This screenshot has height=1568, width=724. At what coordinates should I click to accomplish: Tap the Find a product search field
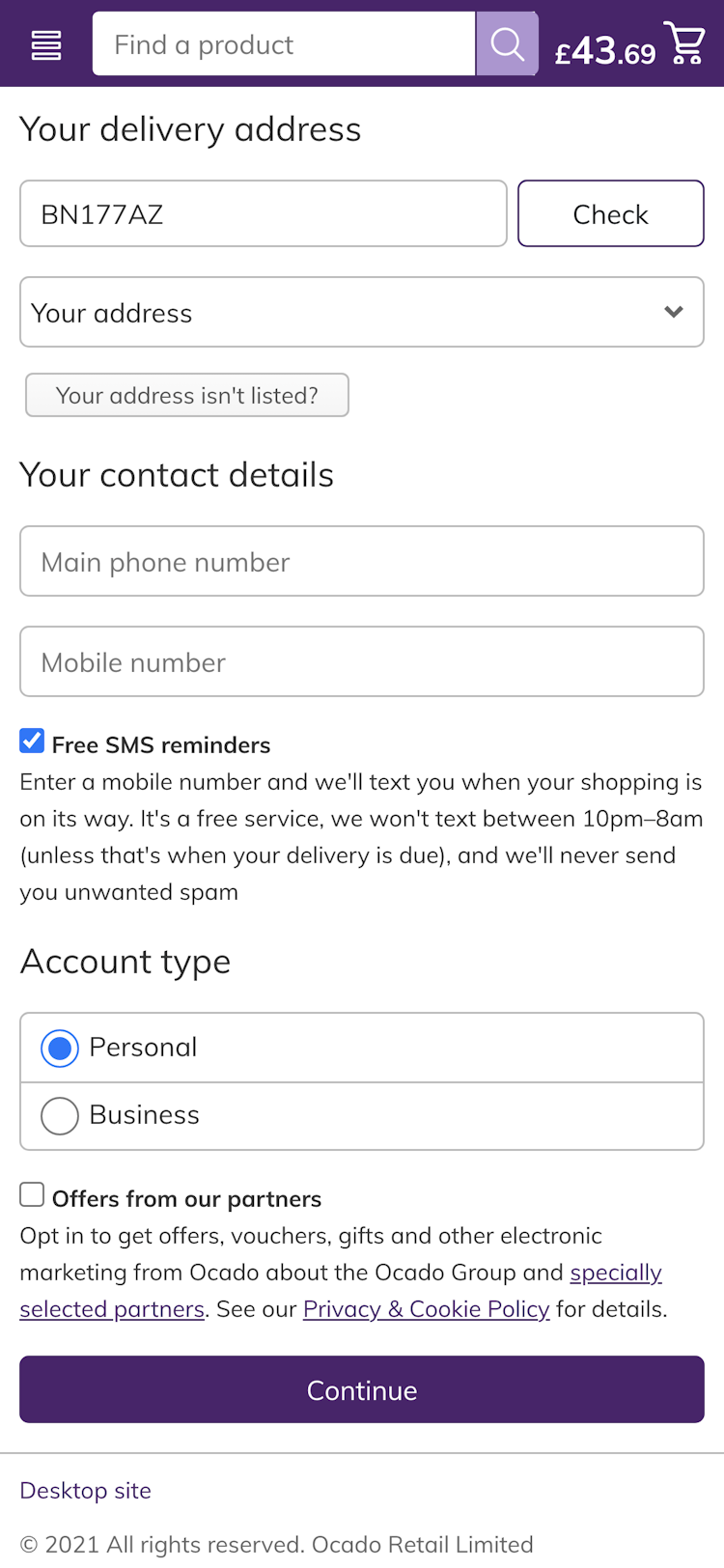283,44
